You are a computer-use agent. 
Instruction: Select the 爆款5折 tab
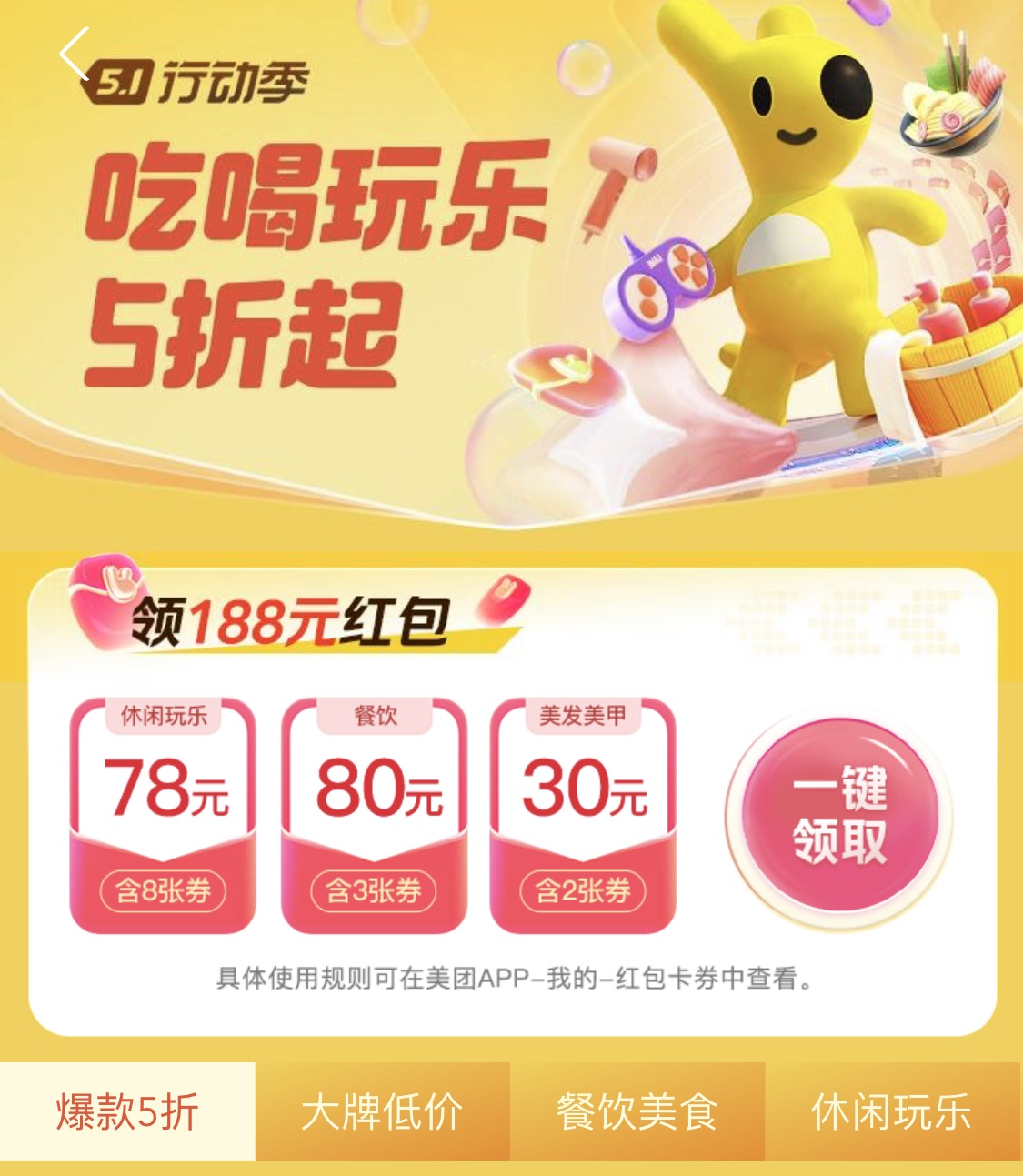tap(127, 1111)
